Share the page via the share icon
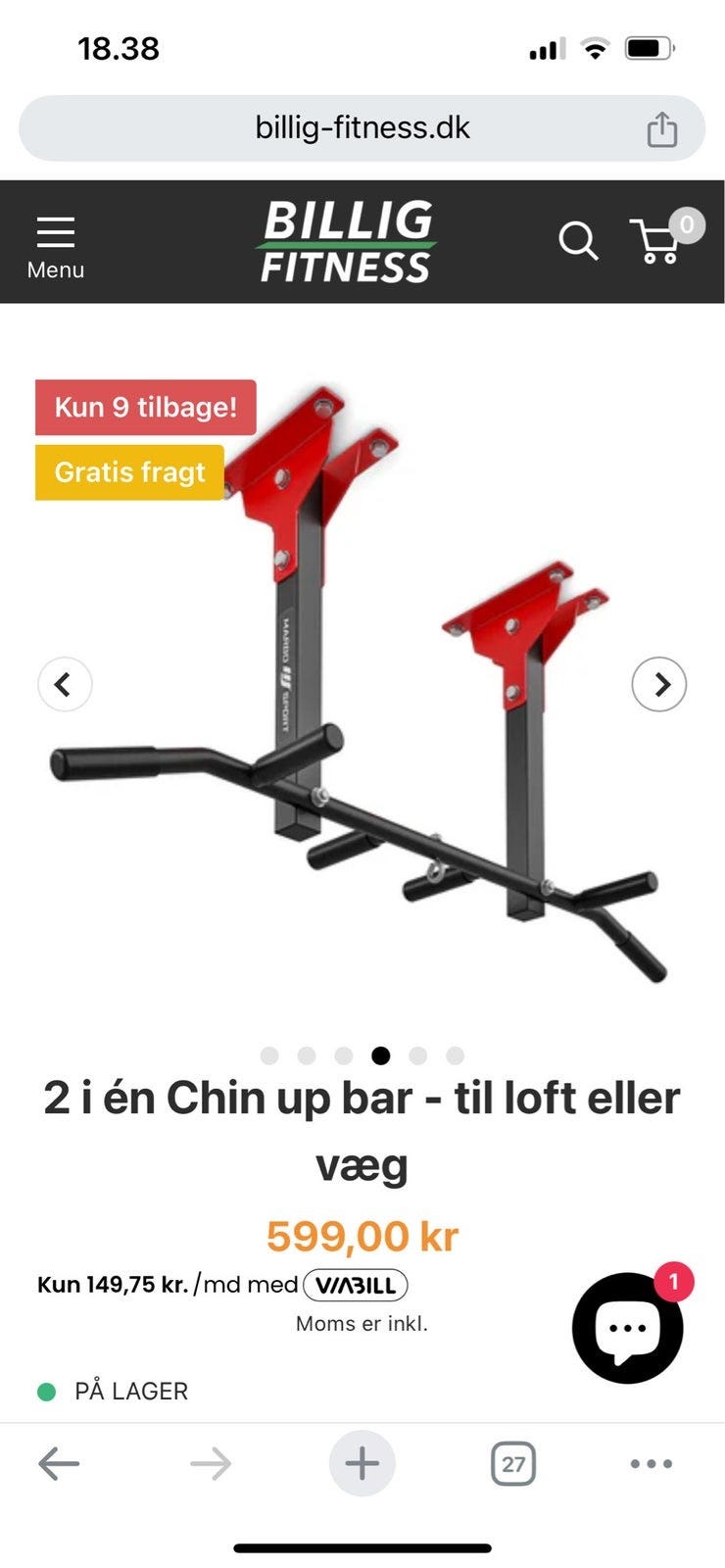The height and width of the screenshot is (1568, 725). (x=664, y=127)
